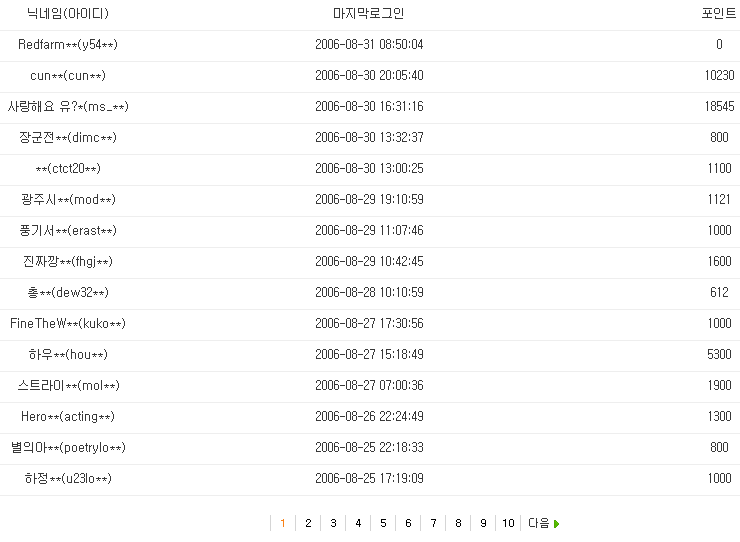740x542 pixels.
Task: Open the next page set via 다음
Action: click(543, 523)
